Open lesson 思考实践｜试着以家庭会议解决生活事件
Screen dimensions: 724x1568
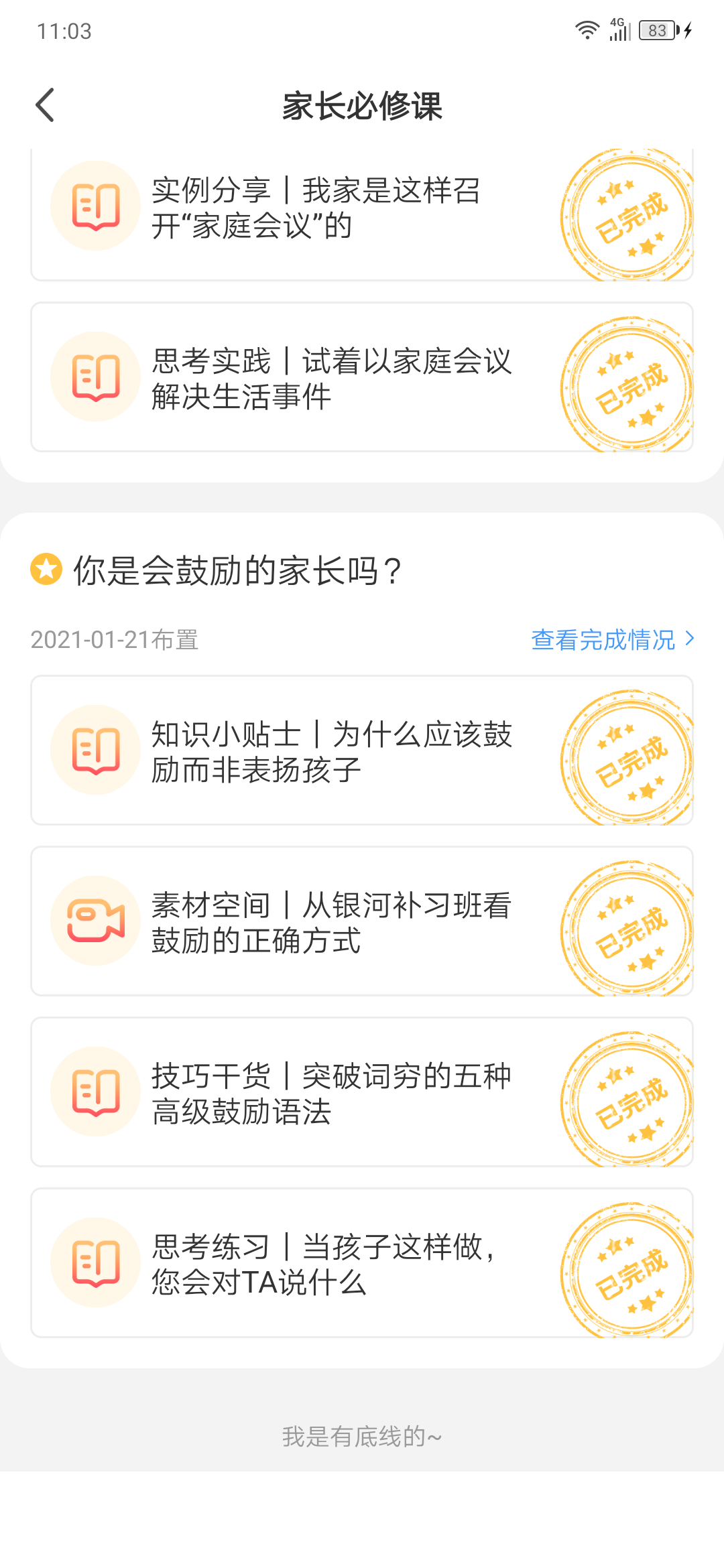tap(331, 379)
